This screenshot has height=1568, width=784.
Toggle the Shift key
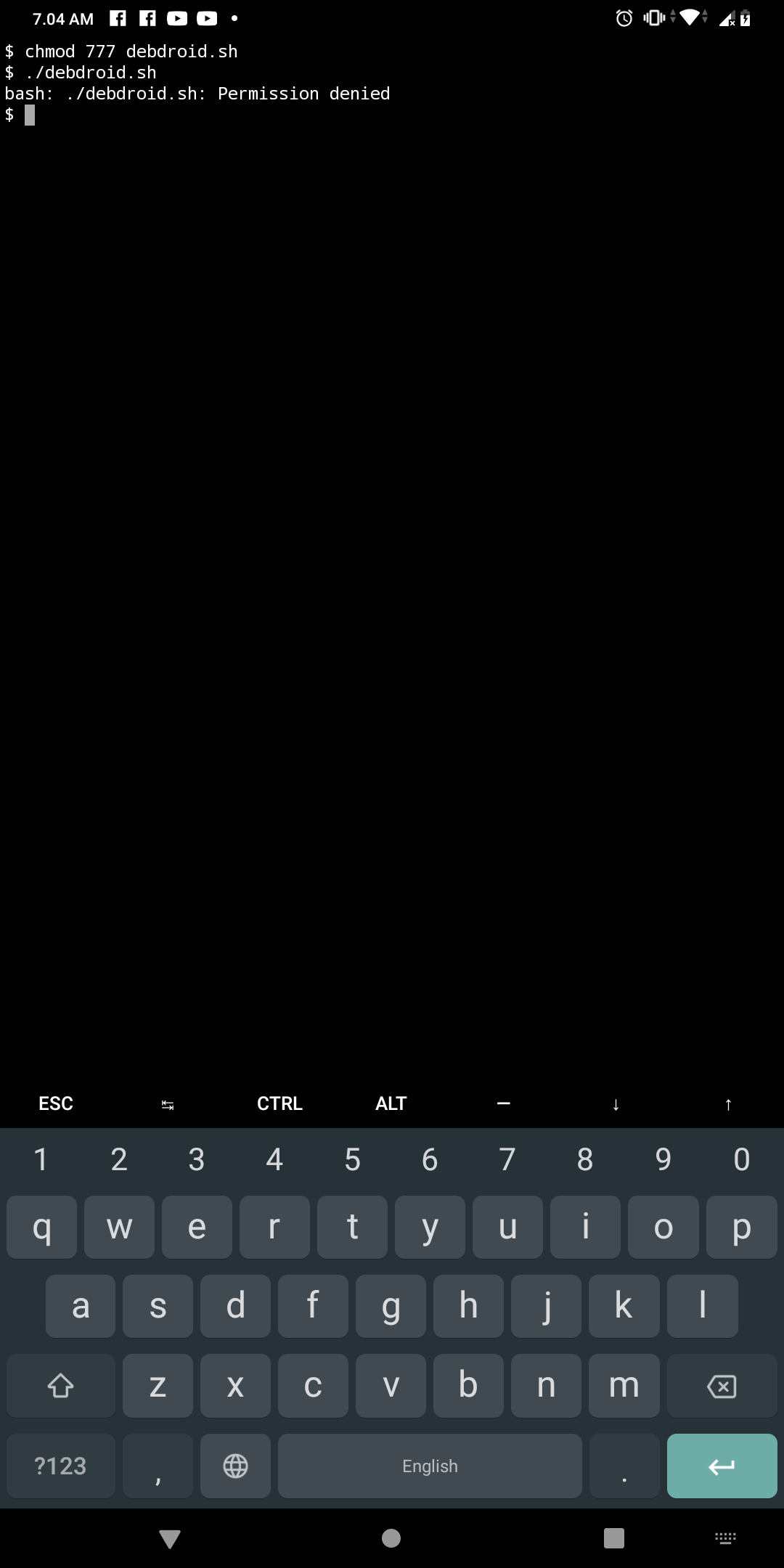(x=60, y=1386)
